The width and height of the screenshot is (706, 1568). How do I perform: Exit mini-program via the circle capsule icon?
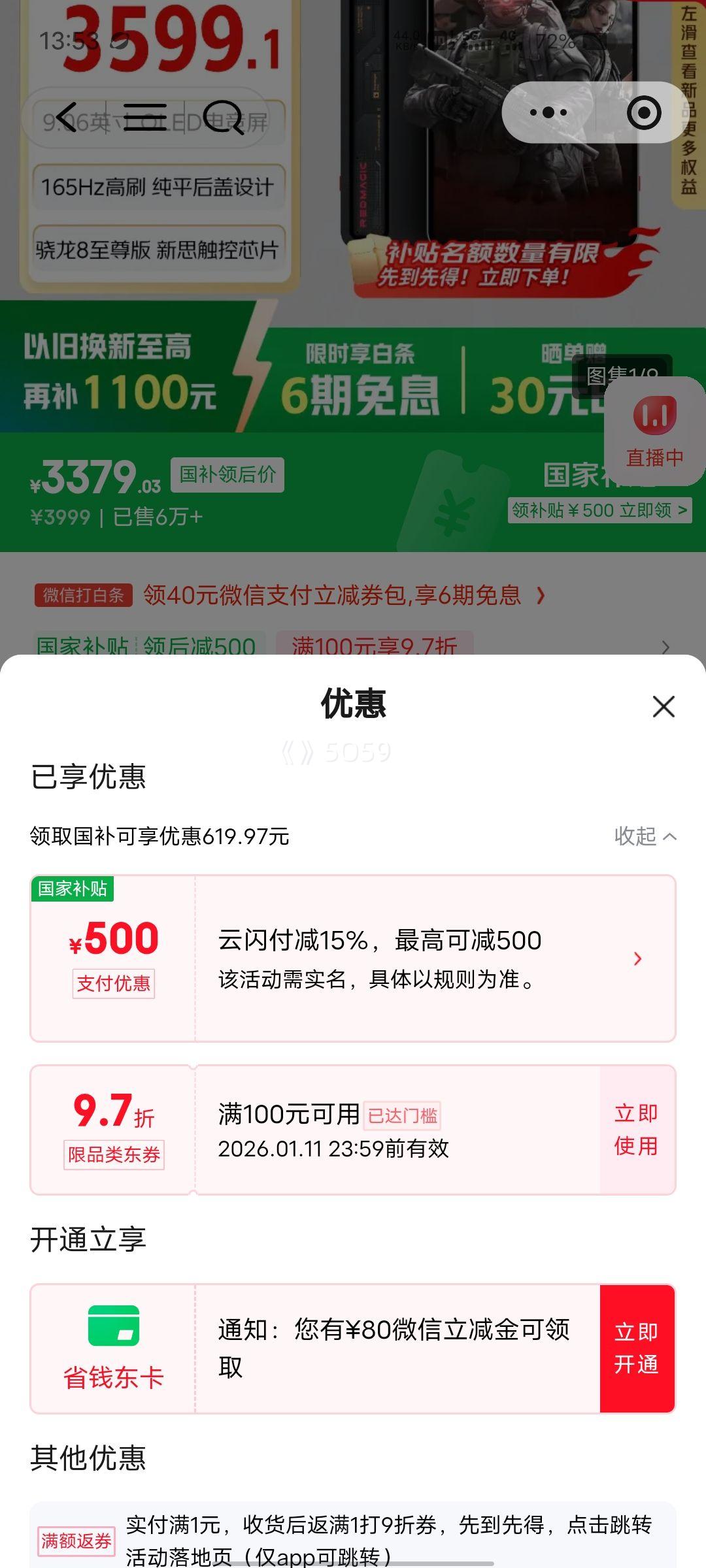coord(643,112)
